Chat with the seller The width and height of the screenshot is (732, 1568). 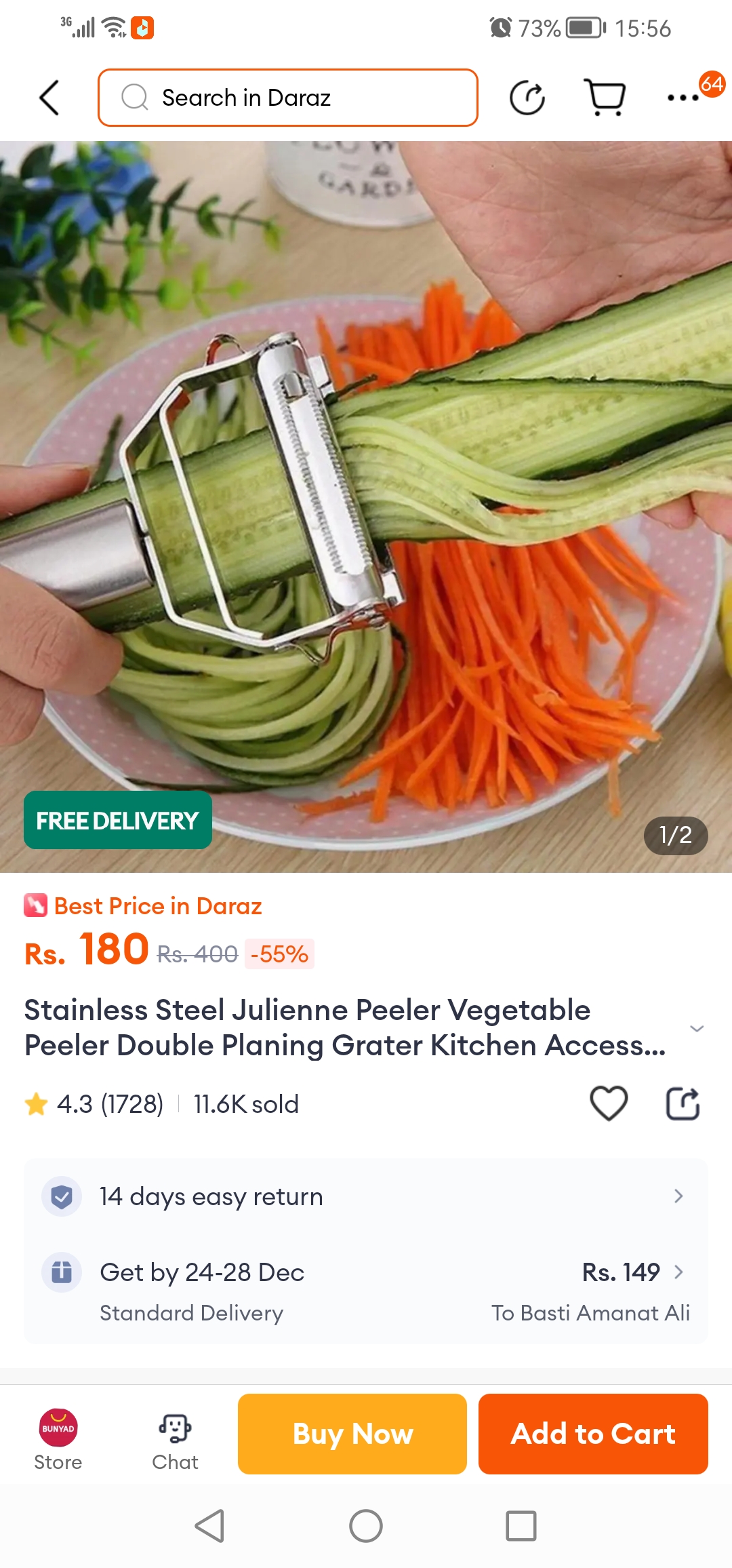pyautogui.click(x=175, y=1439)
